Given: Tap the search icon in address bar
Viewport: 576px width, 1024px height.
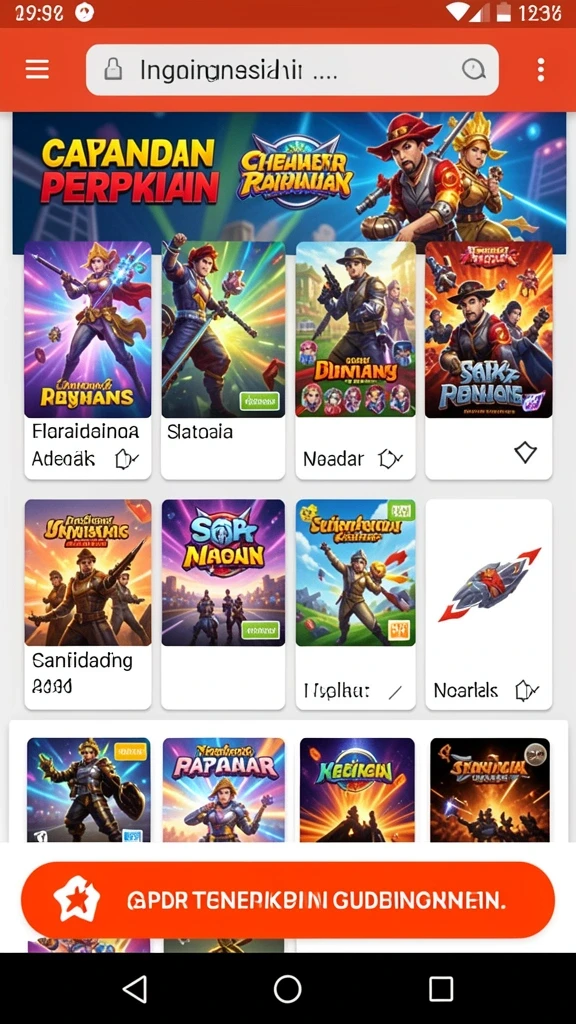Looking at the screenshot, I should tap(473, 69).
